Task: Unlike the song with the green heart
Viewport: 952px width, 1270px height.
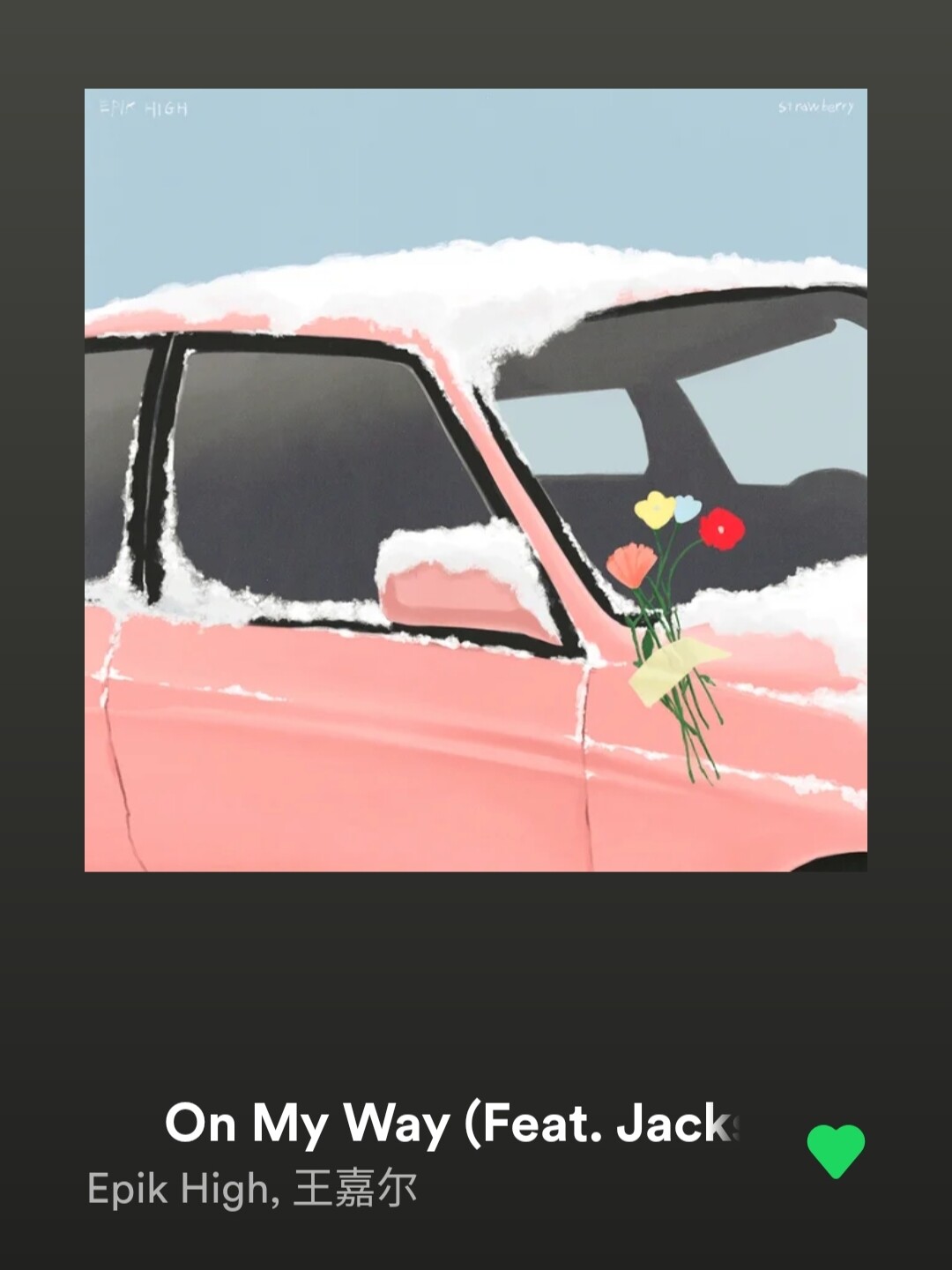Action: click(x=836, y=1151)
